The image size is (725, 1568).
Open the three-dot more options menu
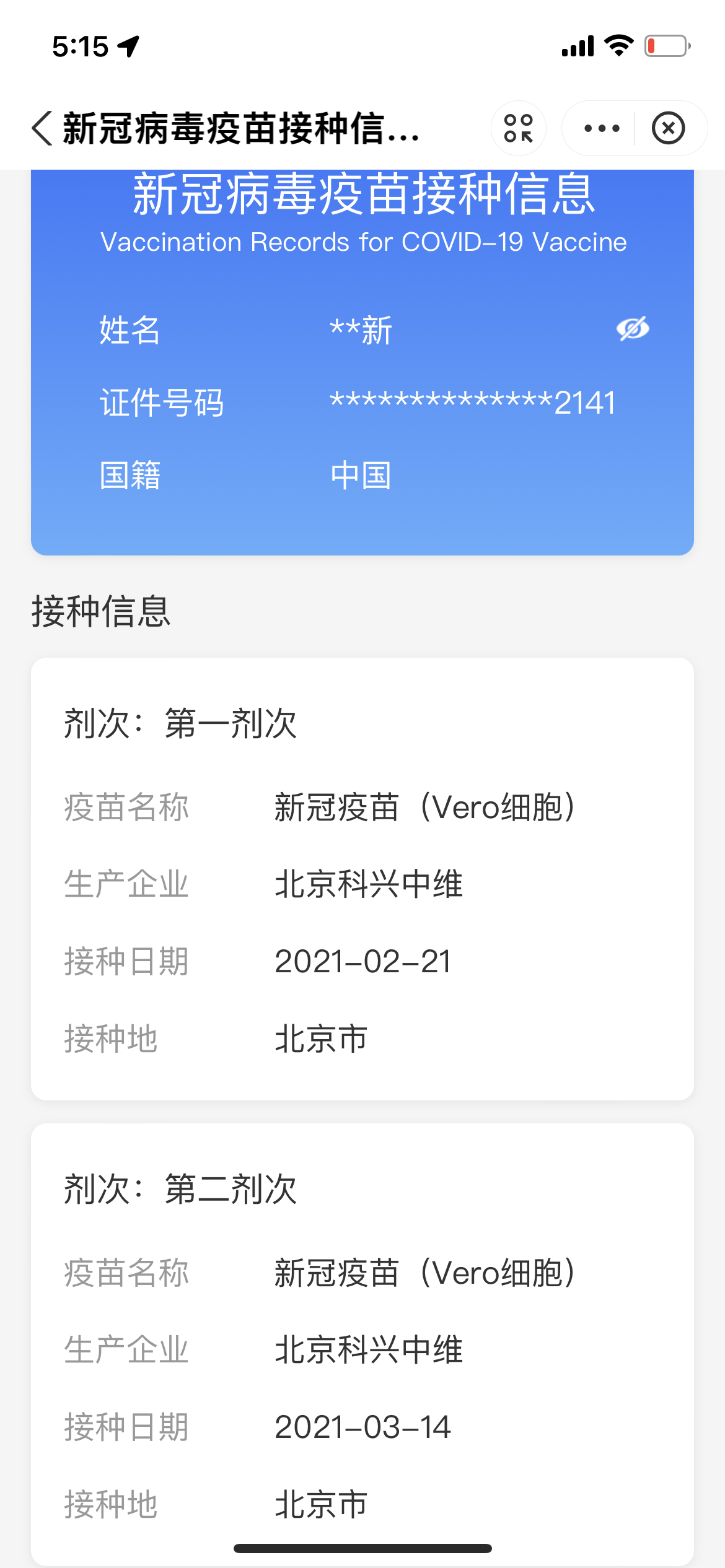coord(602,128)
